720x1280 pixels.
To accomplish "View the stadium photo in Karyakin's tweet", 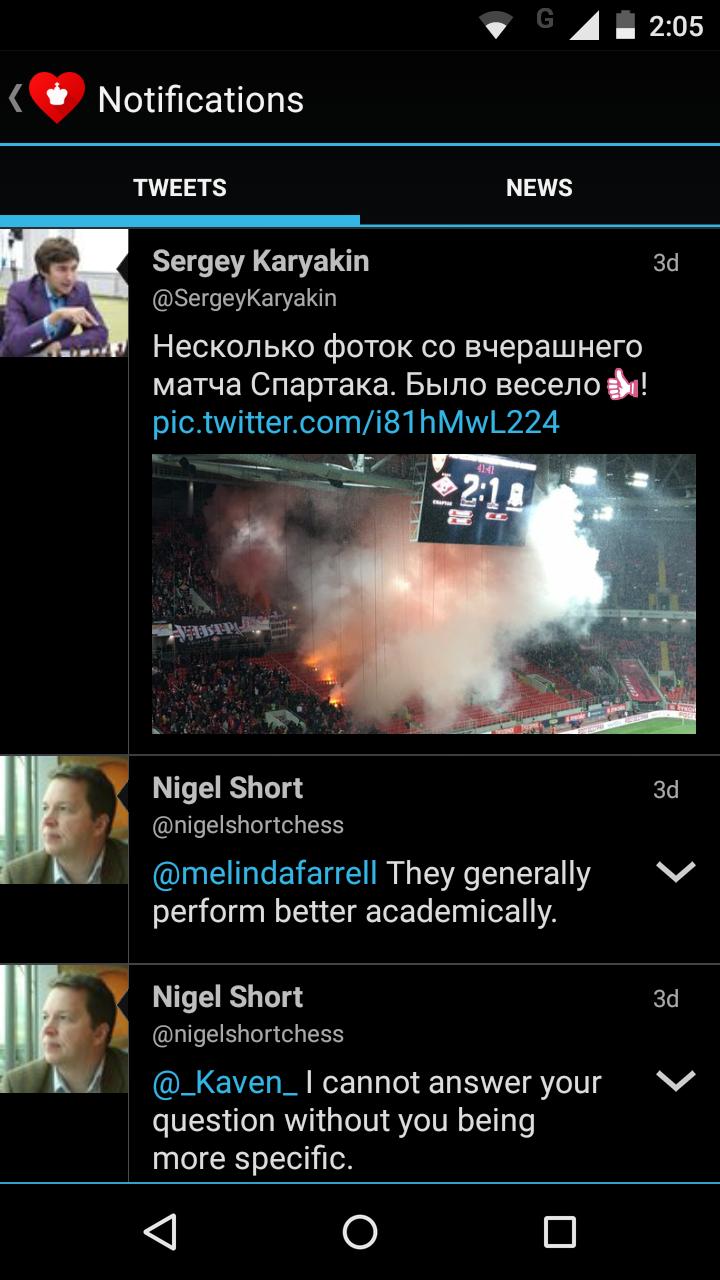I will [423, 594].
